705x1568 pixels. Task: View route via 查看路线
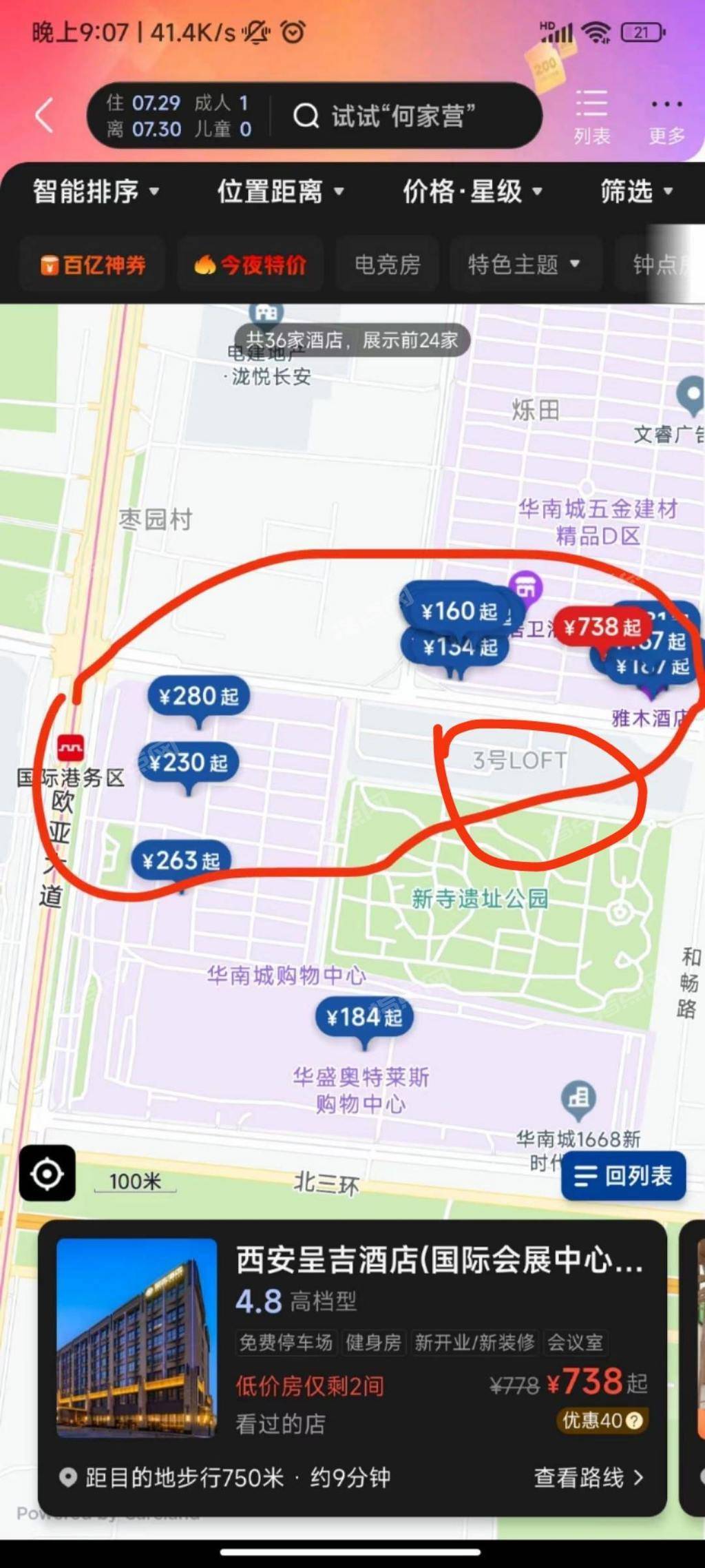(589, 1478)
